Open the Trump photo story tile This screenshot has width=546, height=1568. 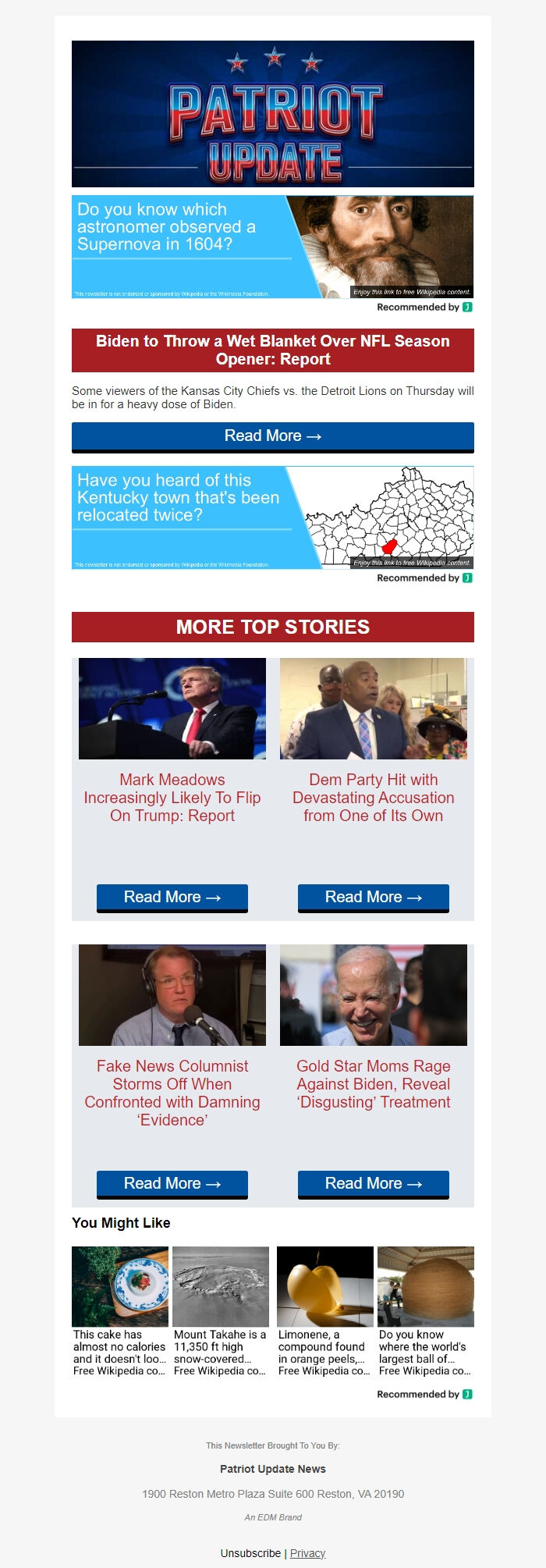172,709
